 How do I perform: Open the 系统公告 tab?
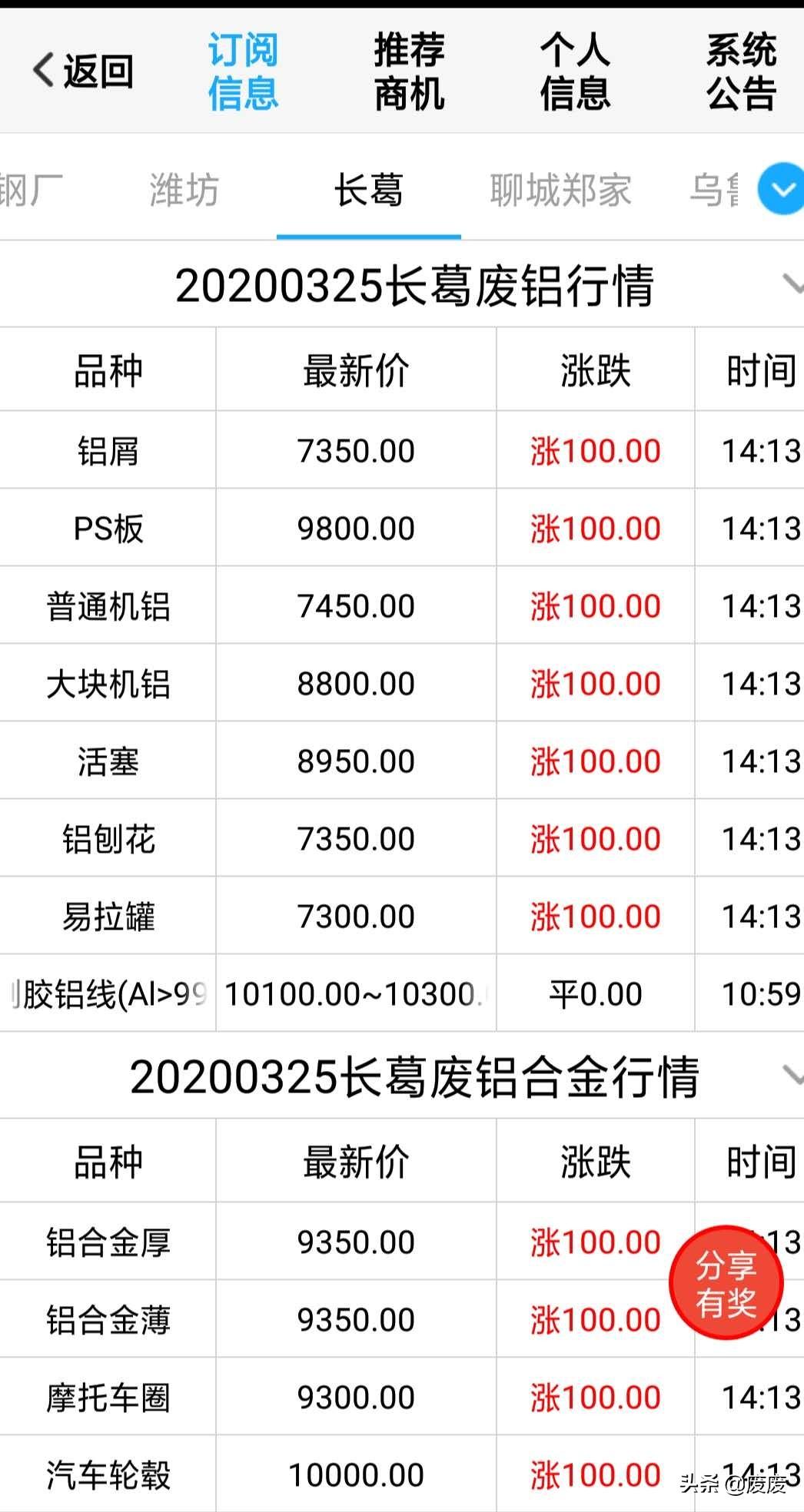741,71
